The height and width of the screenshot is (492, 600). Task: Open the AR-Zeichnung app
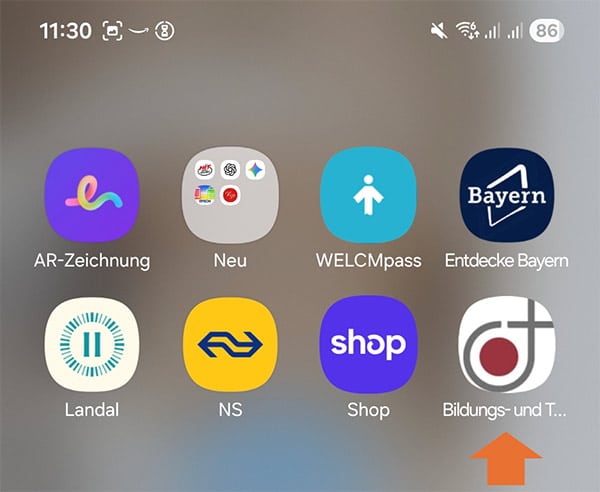pyautogui.click(x=92, y=195)
